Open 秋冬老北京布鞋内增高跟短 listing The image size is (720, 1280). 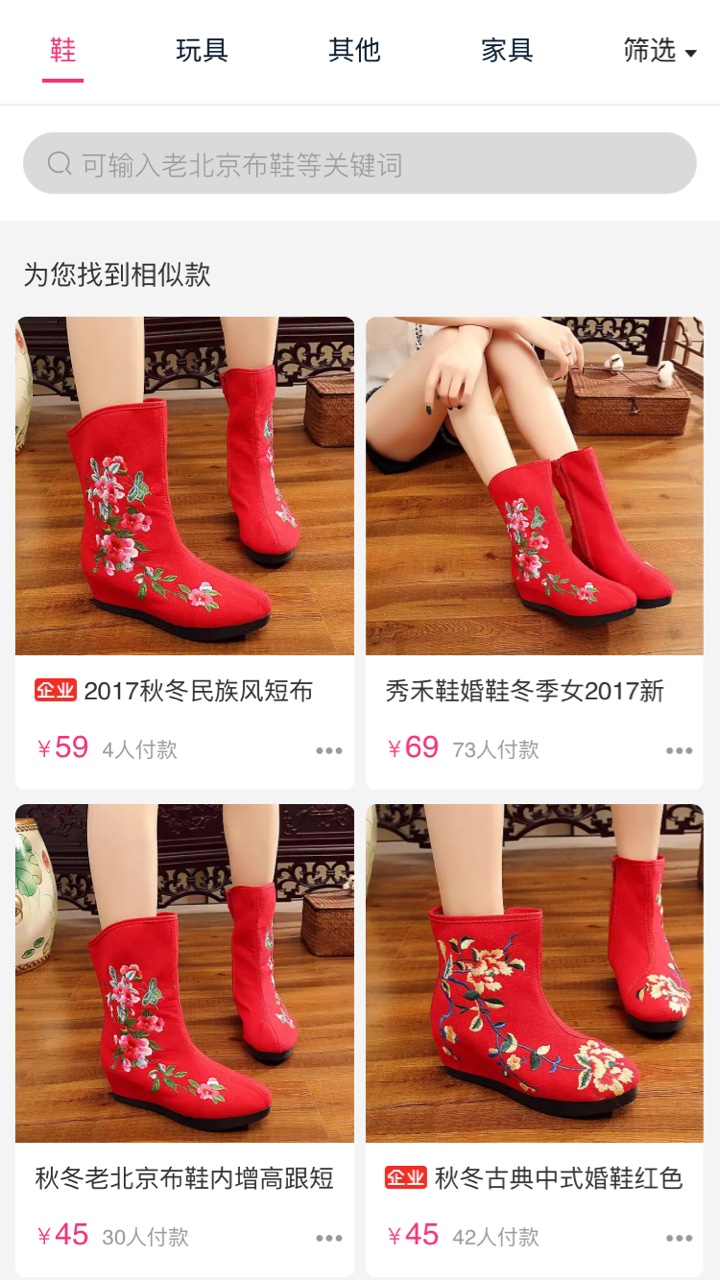click(185, 1040)
